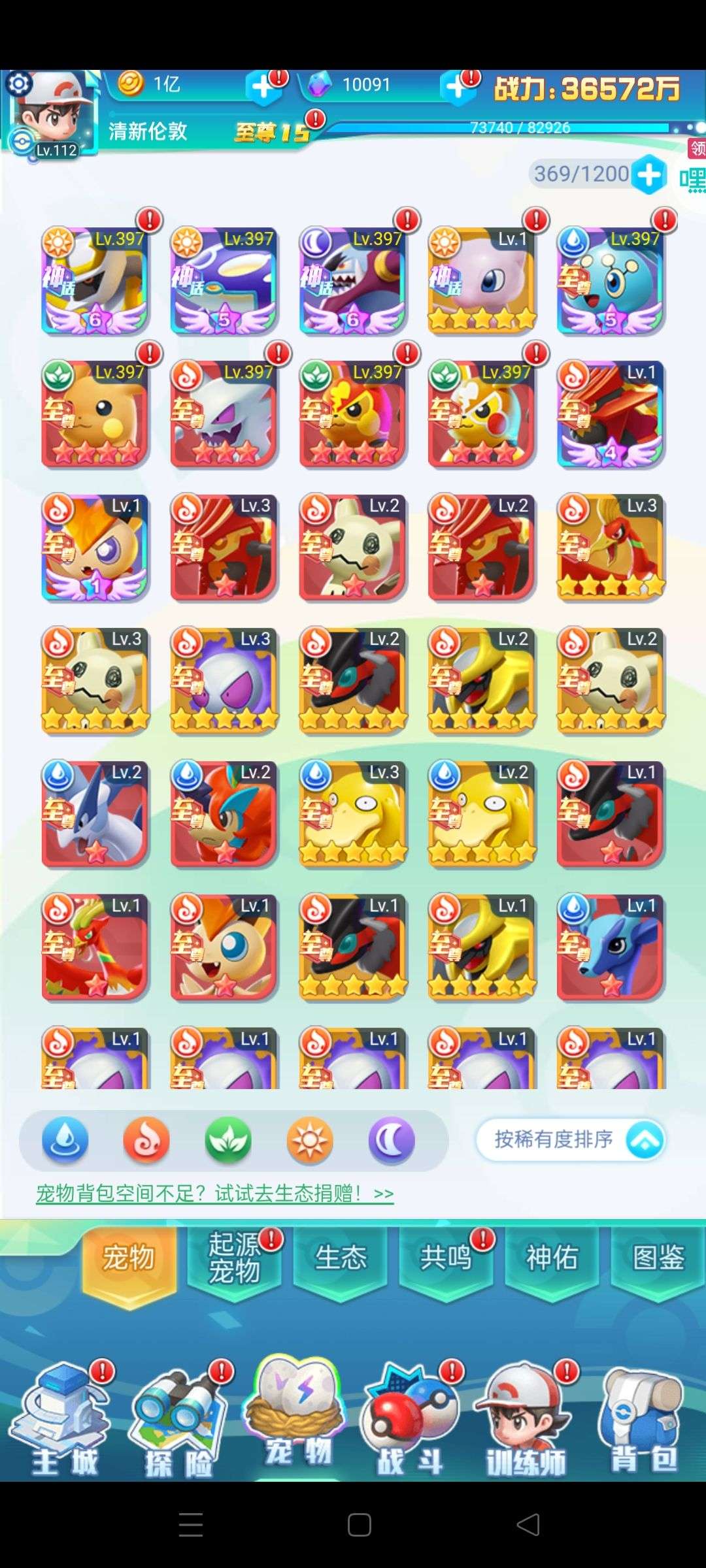Viewport: 706px width, 1568px height.
Task: Open 战斗 in the bottom navigation
Action: (410, 1421)
